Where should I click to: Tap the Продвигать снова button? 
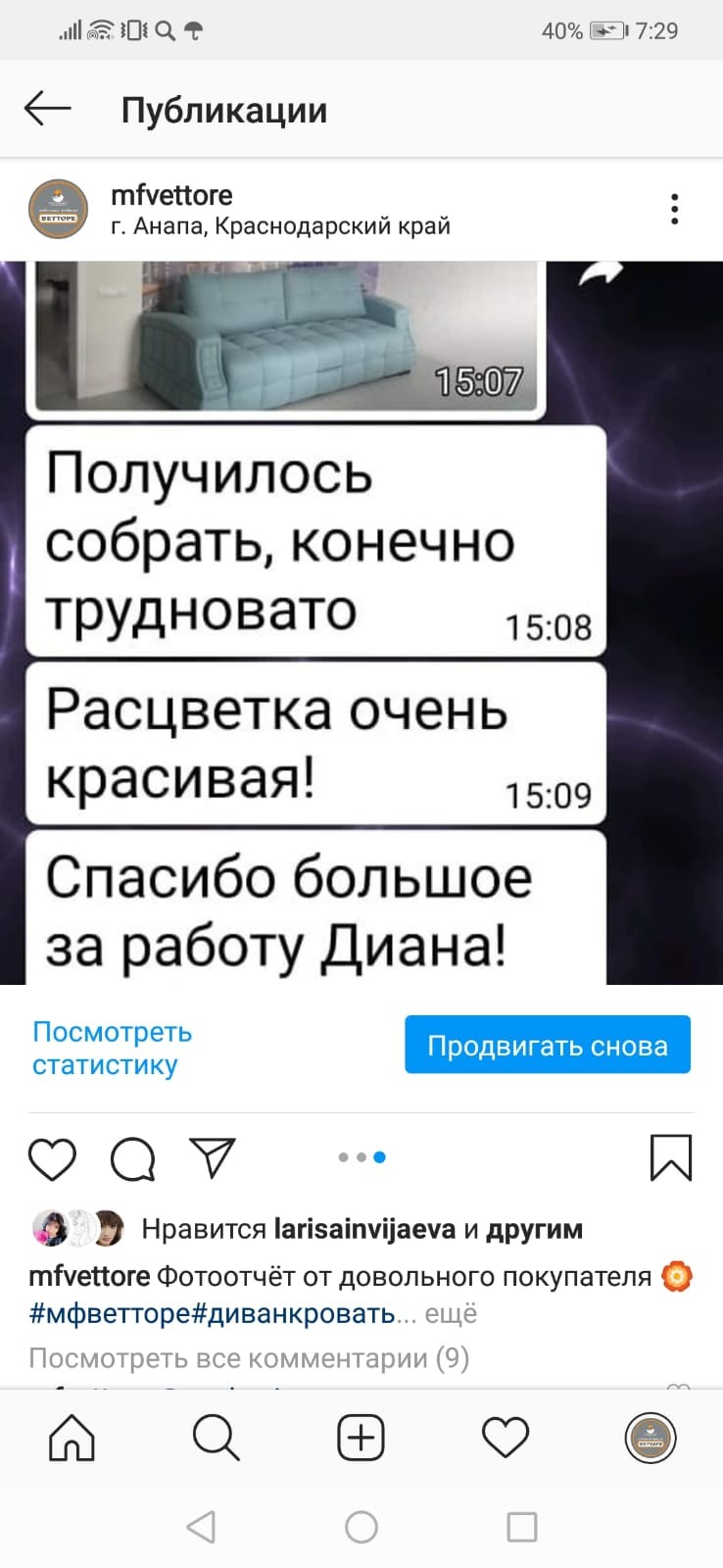coord(547,1045)
